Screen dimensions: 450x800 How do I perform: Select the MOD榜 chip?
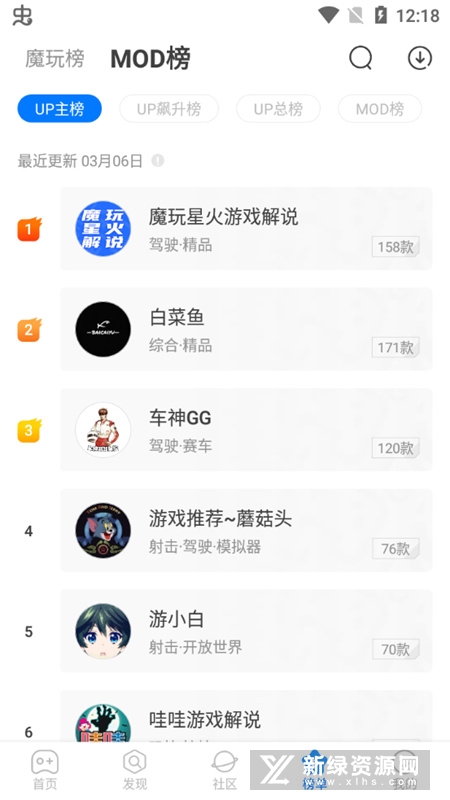[x=380, y=109]
